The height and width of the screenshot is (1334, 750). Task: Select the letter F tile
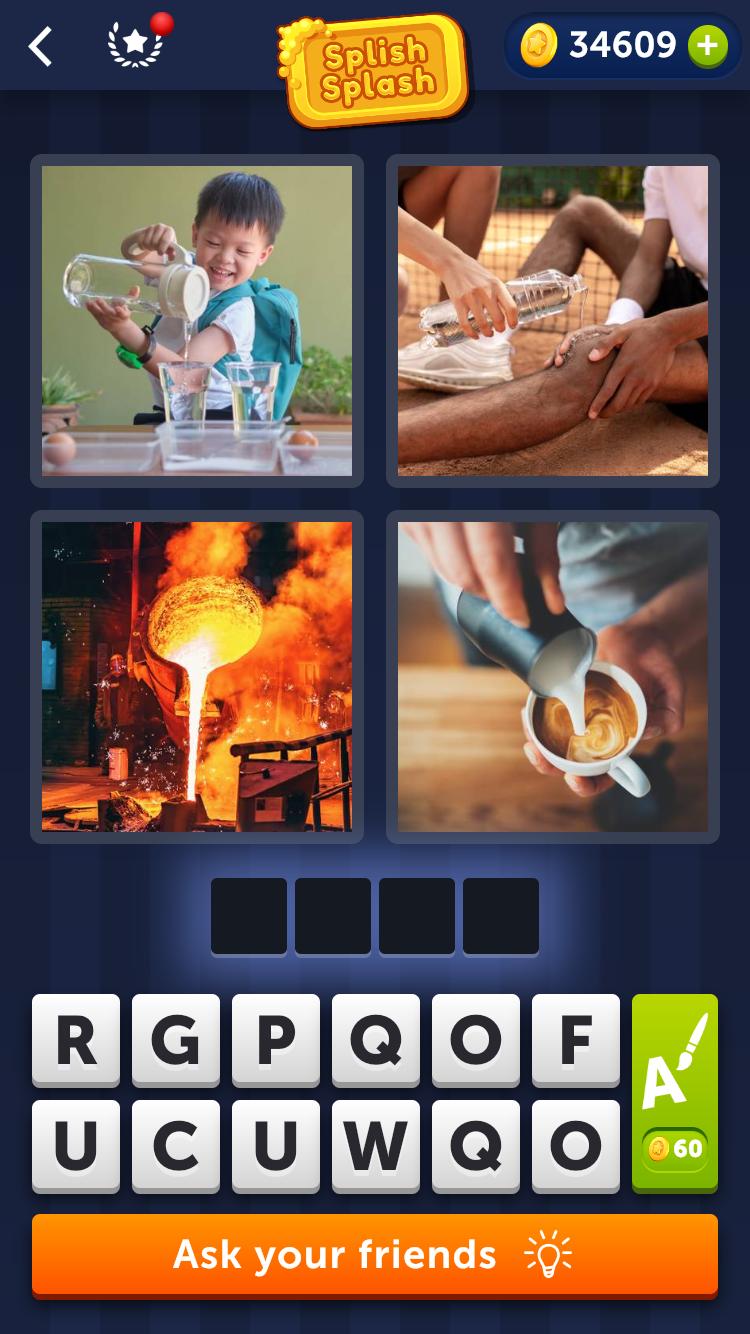click(576, 1040)
